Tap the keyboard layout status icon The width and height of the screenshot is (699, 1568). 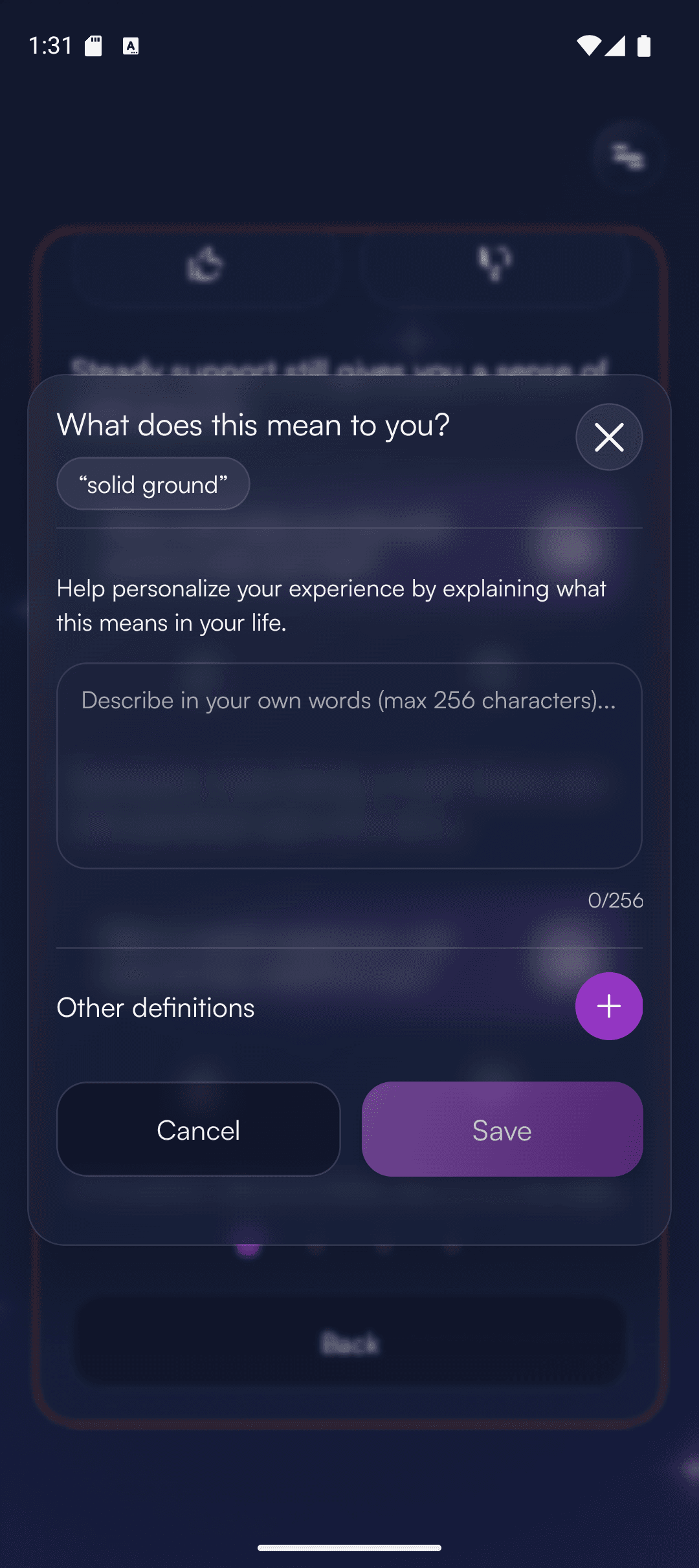coord(131,46)
